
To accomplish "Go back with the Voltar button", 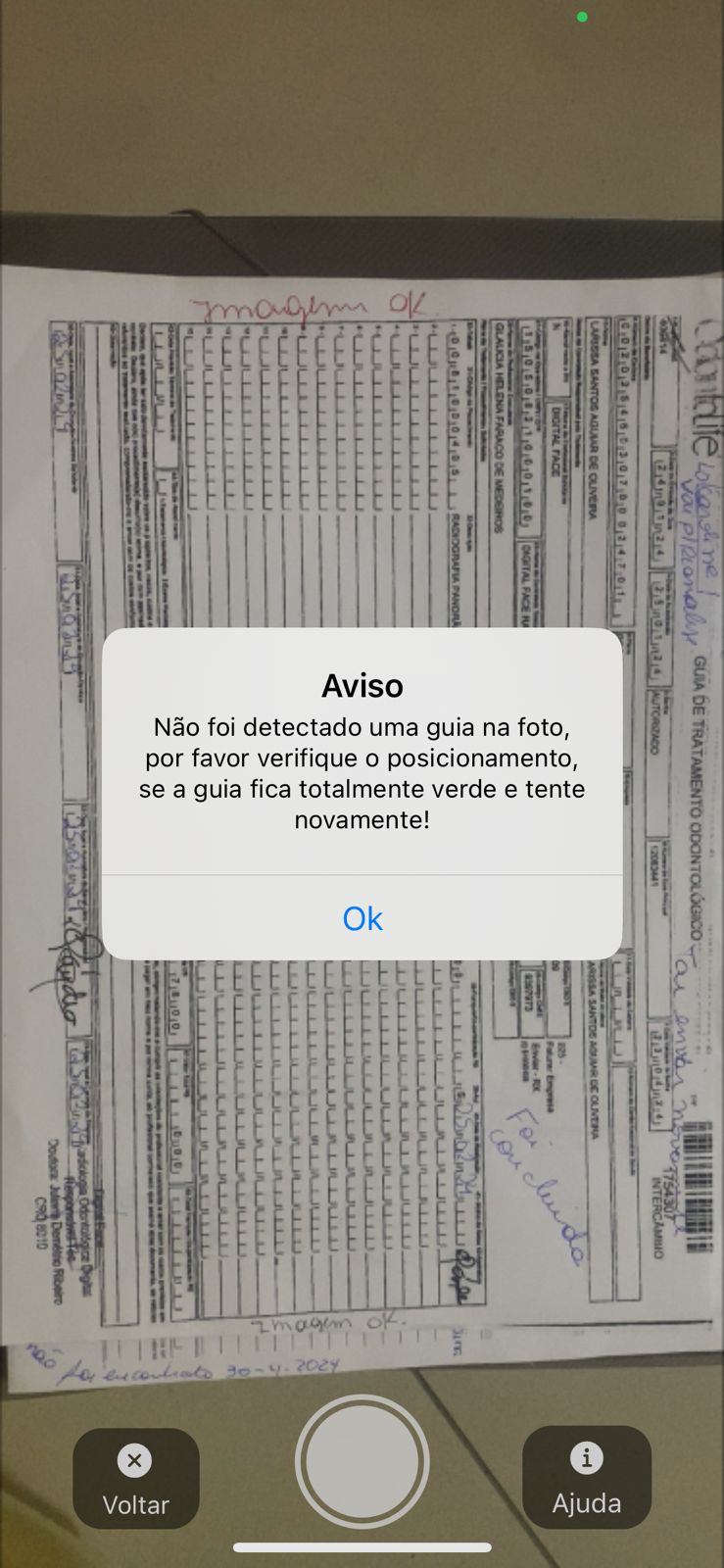I will 136,1479.
